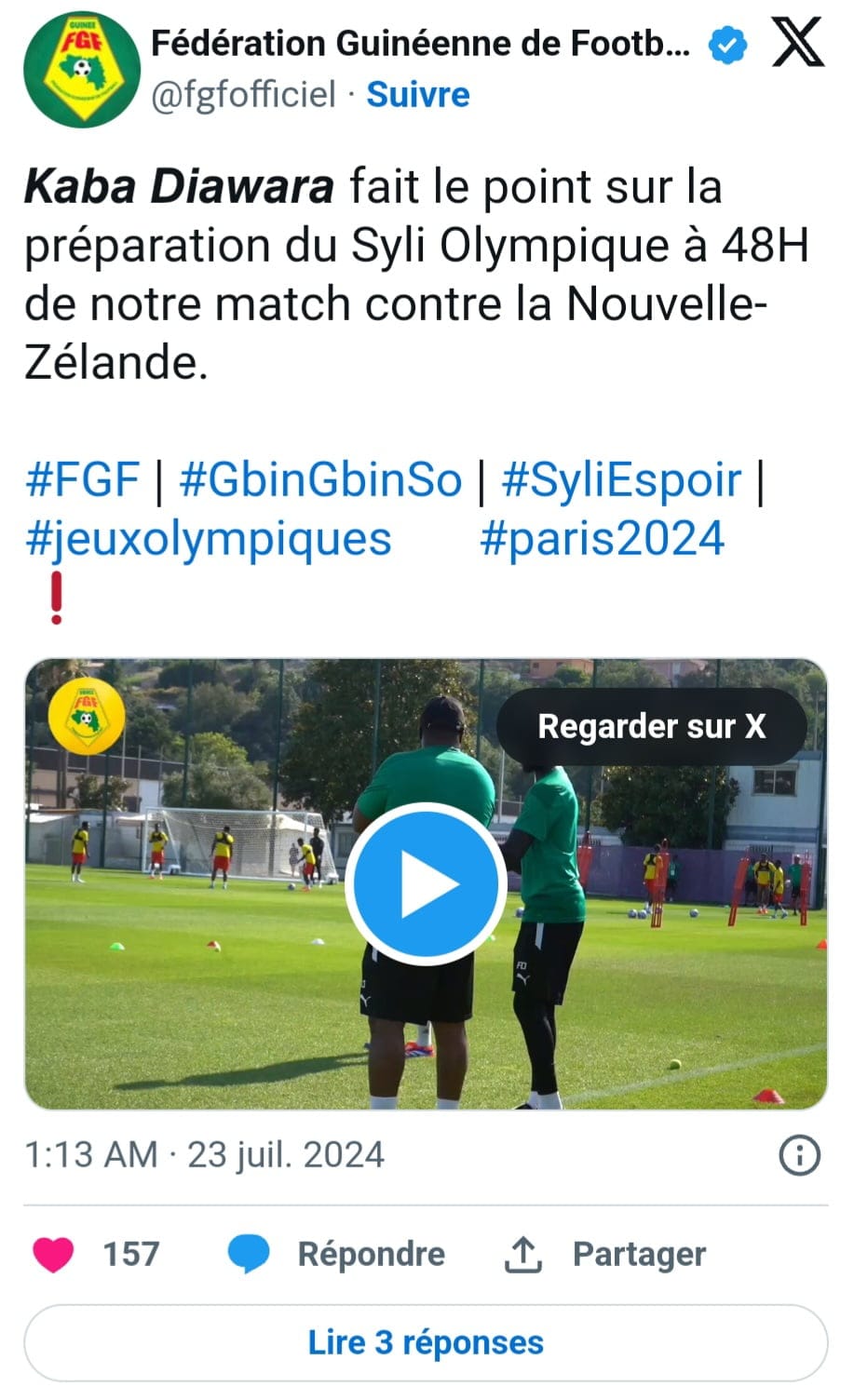
Task: Open the #FGF hashtag
Action: click(82, 480)
